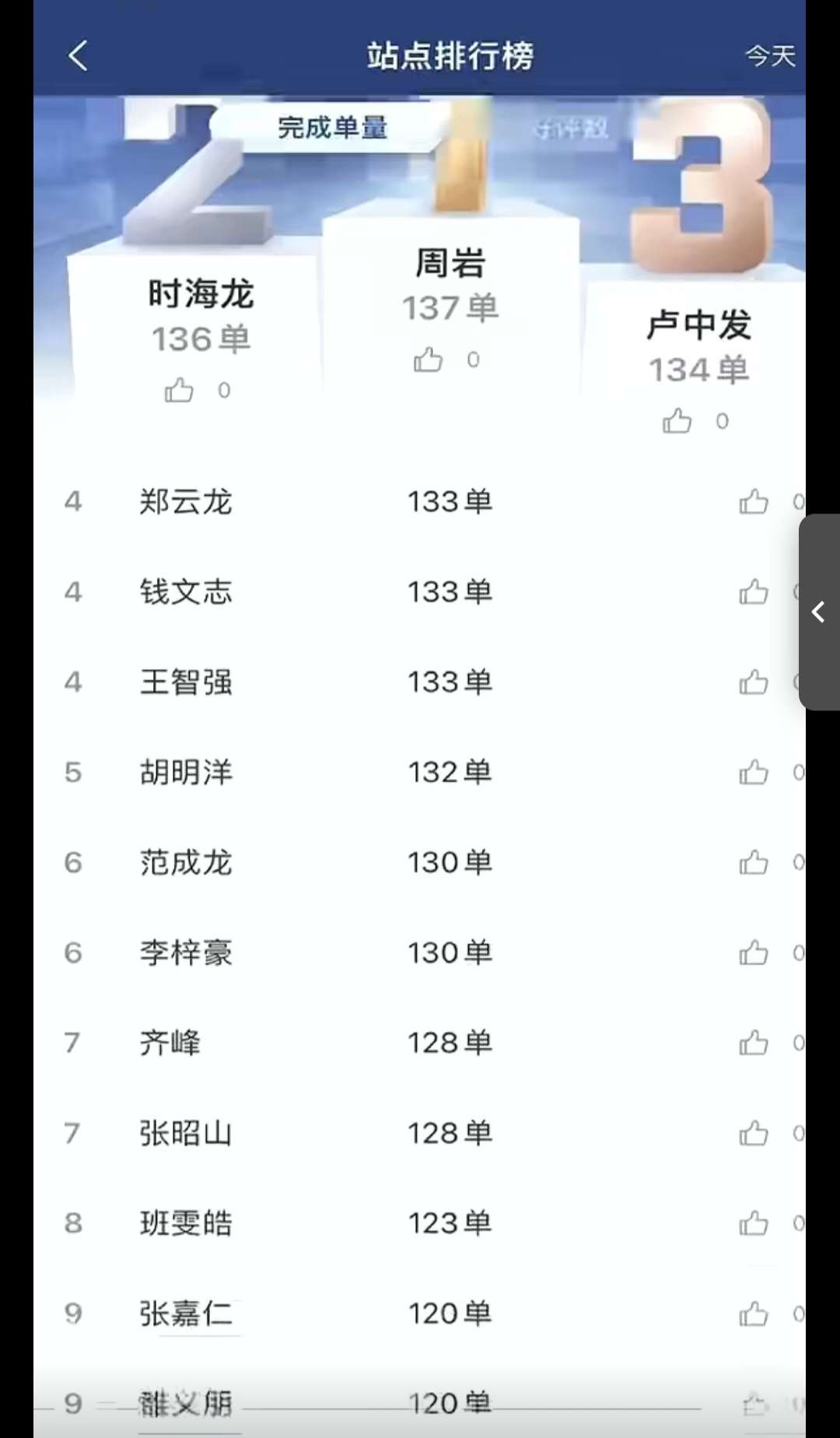Screen dimensions: 840x1438
Task: Like 范成龙's ranking entry
Action: [753, 864]
